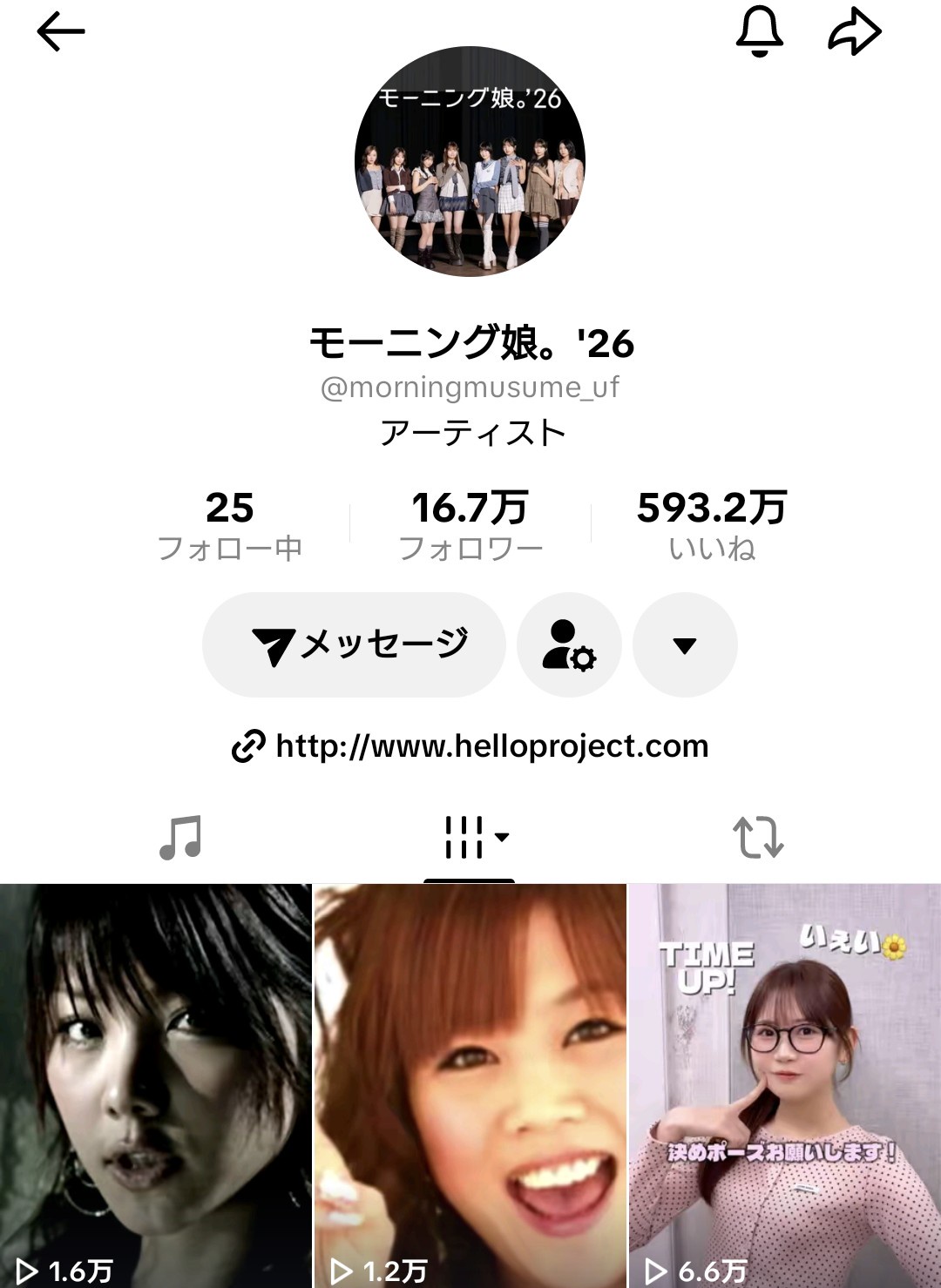Select the videos grid tab
This screenshot has height=1288, width=941.
click(470, 838)
